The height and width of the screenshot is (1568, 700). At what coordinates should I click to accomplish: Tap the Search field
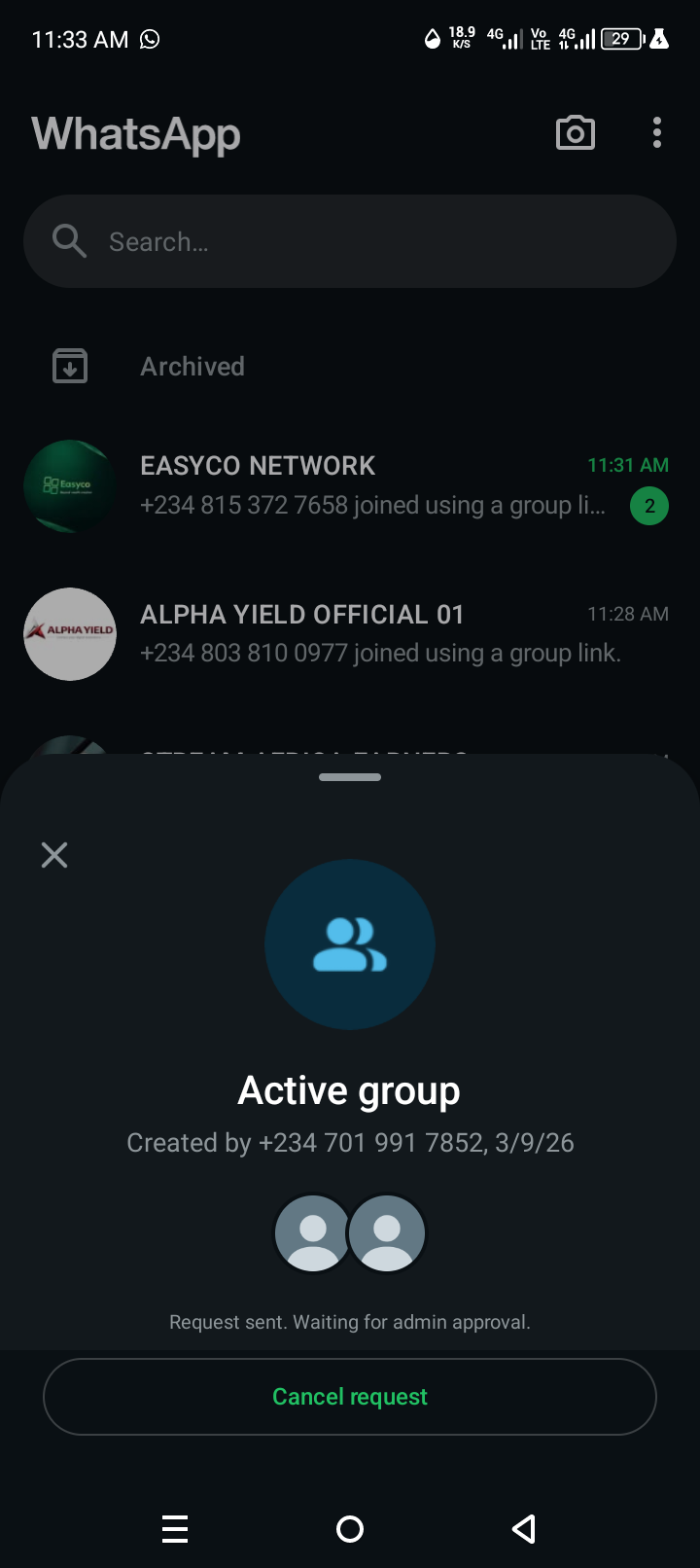click(x=350, y=241)
